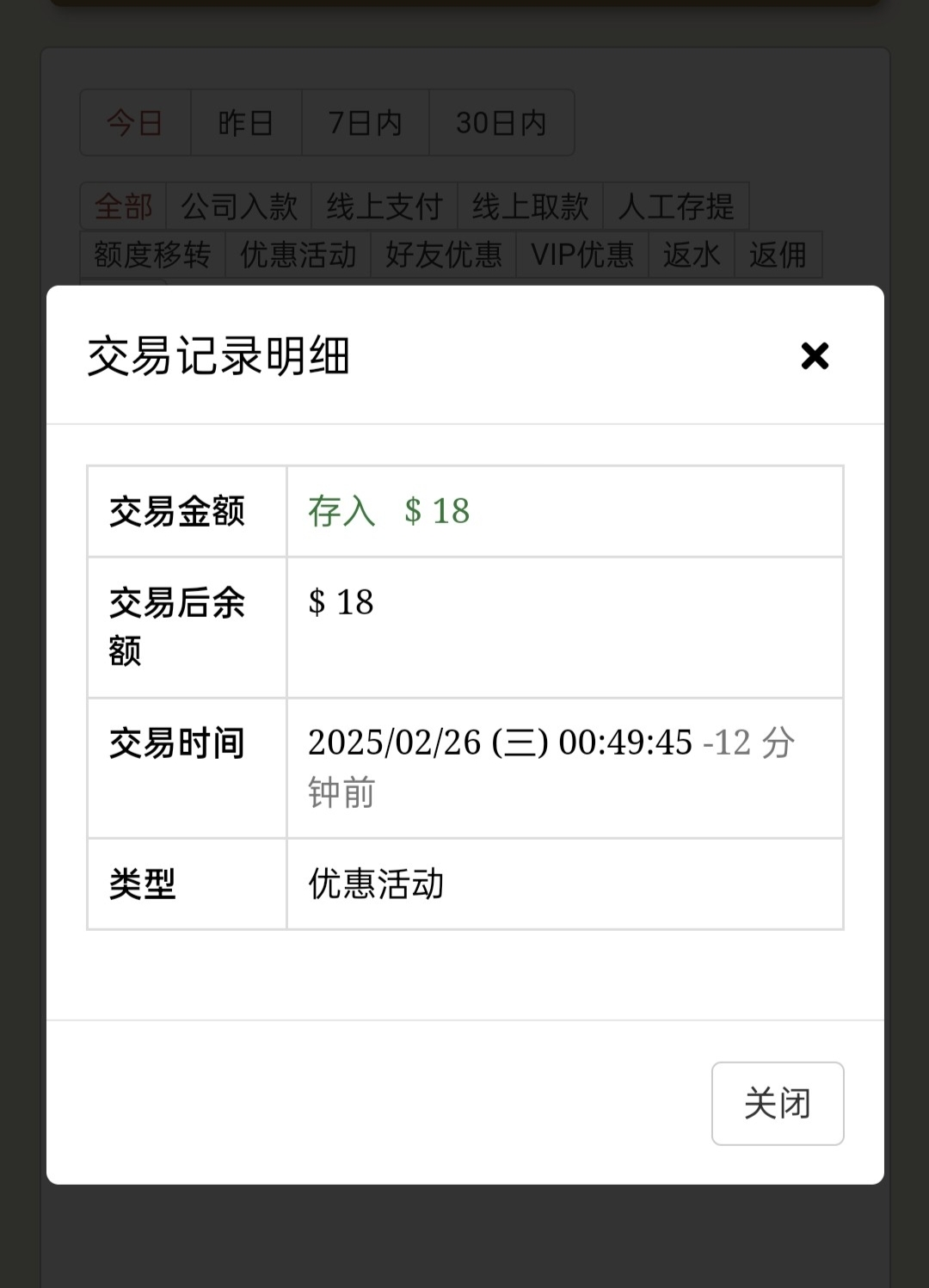The image size is (929, 1288).
Task: Click the green 存入 $18 amount text
Action: 389,511
